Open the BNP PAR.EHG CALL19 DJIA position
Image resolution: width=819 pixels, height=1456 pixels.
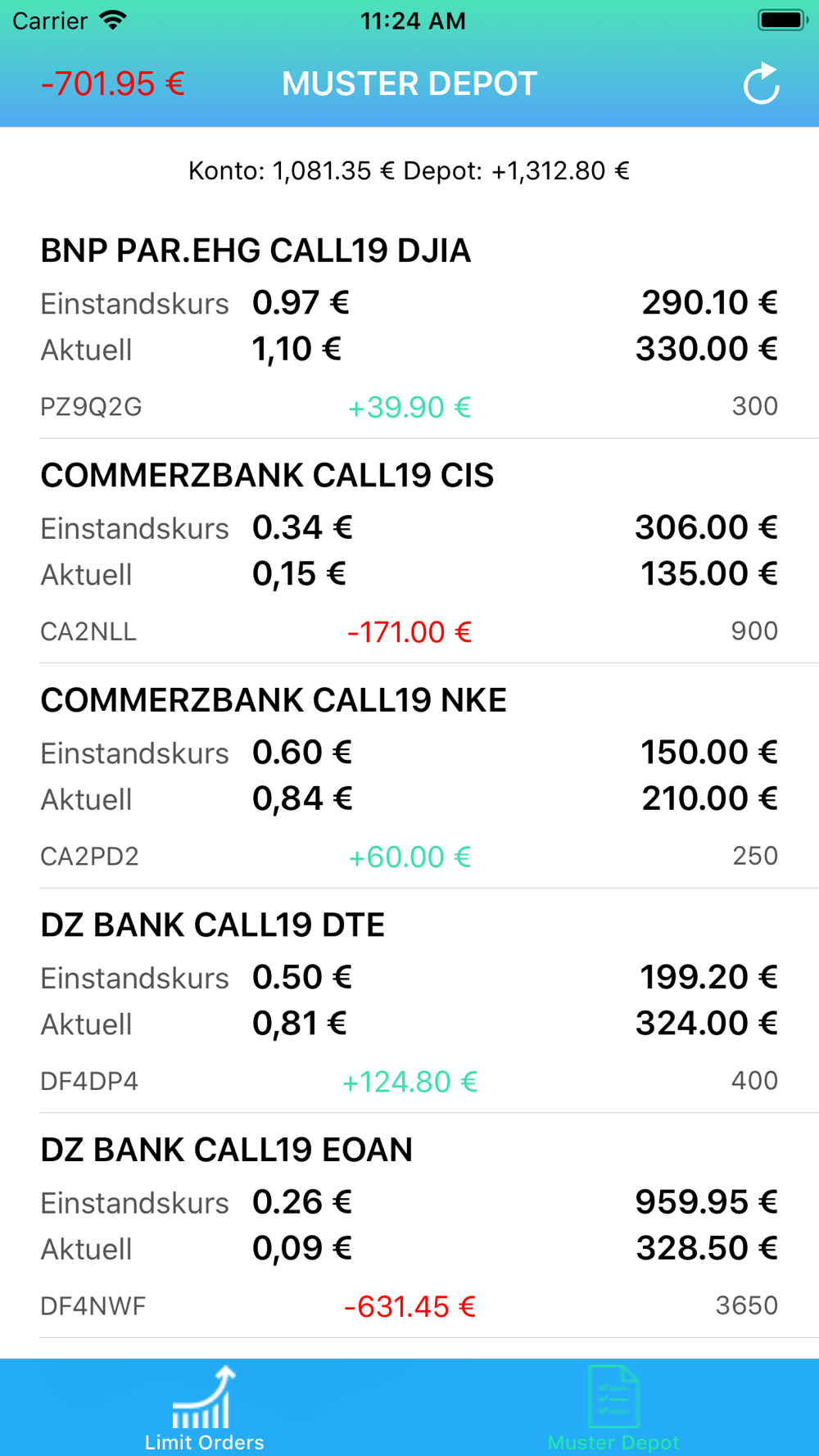click(409, 327)
